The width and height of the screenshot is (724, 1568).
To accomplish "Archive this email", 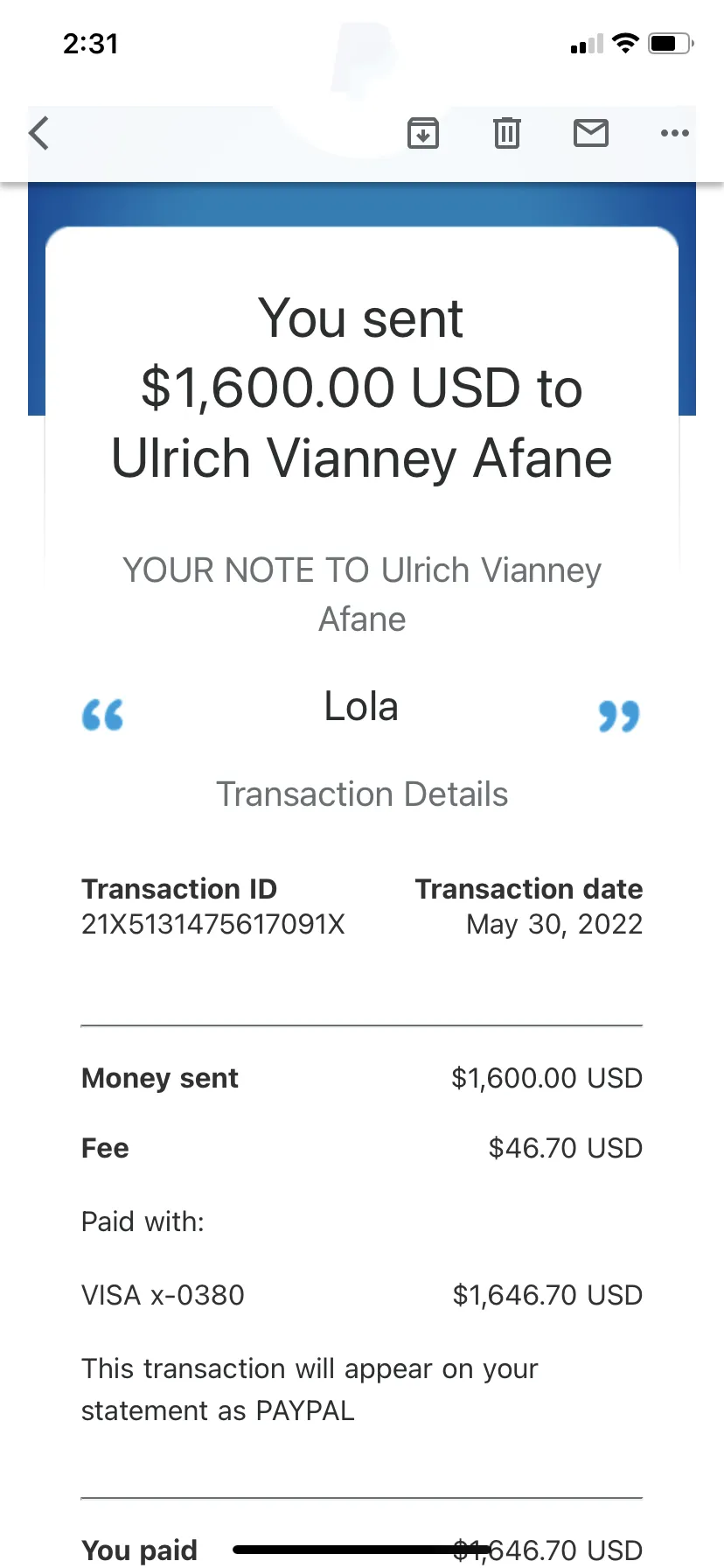I will click(423, 133).
